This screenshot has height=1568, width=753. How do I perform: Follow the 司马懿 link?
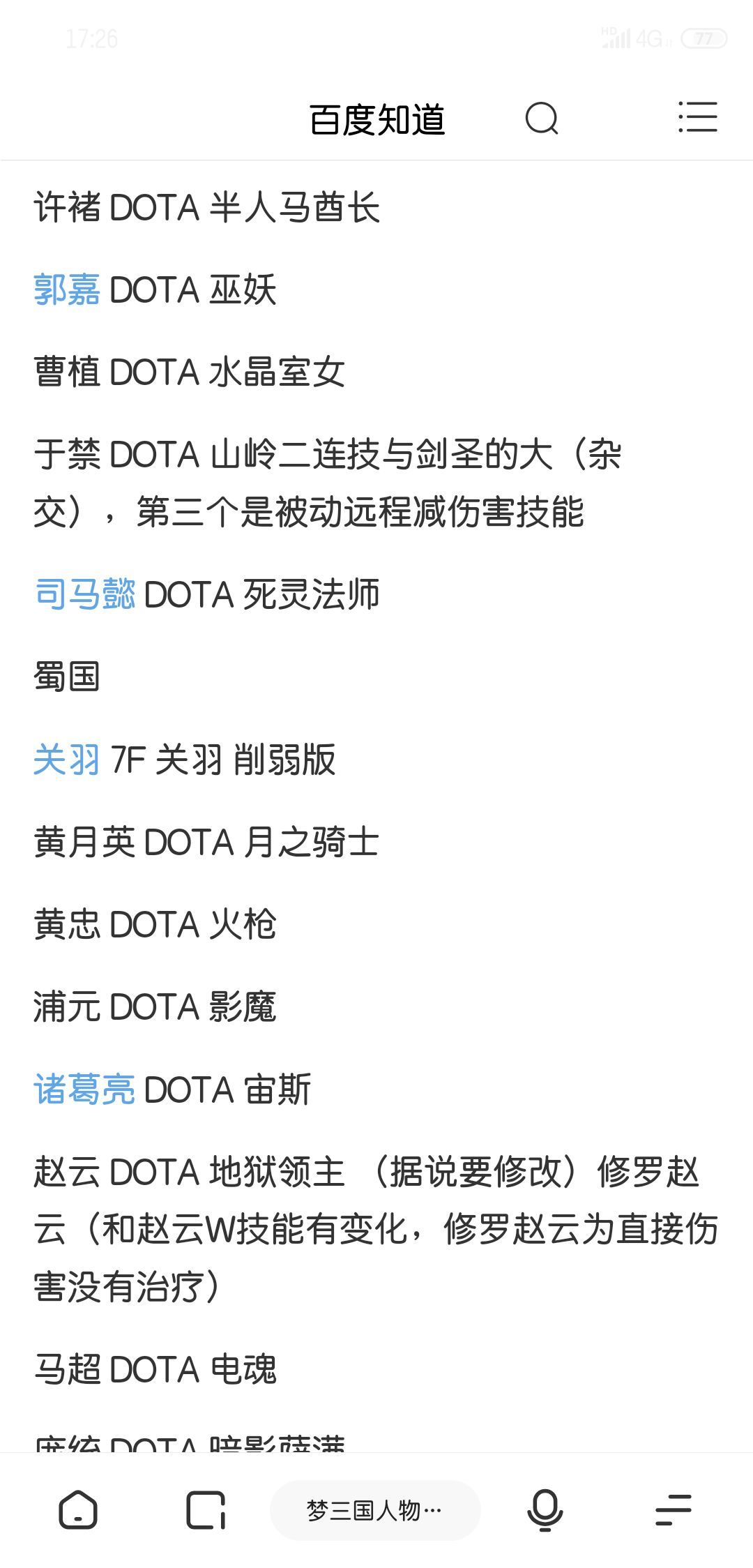(84, 594)
